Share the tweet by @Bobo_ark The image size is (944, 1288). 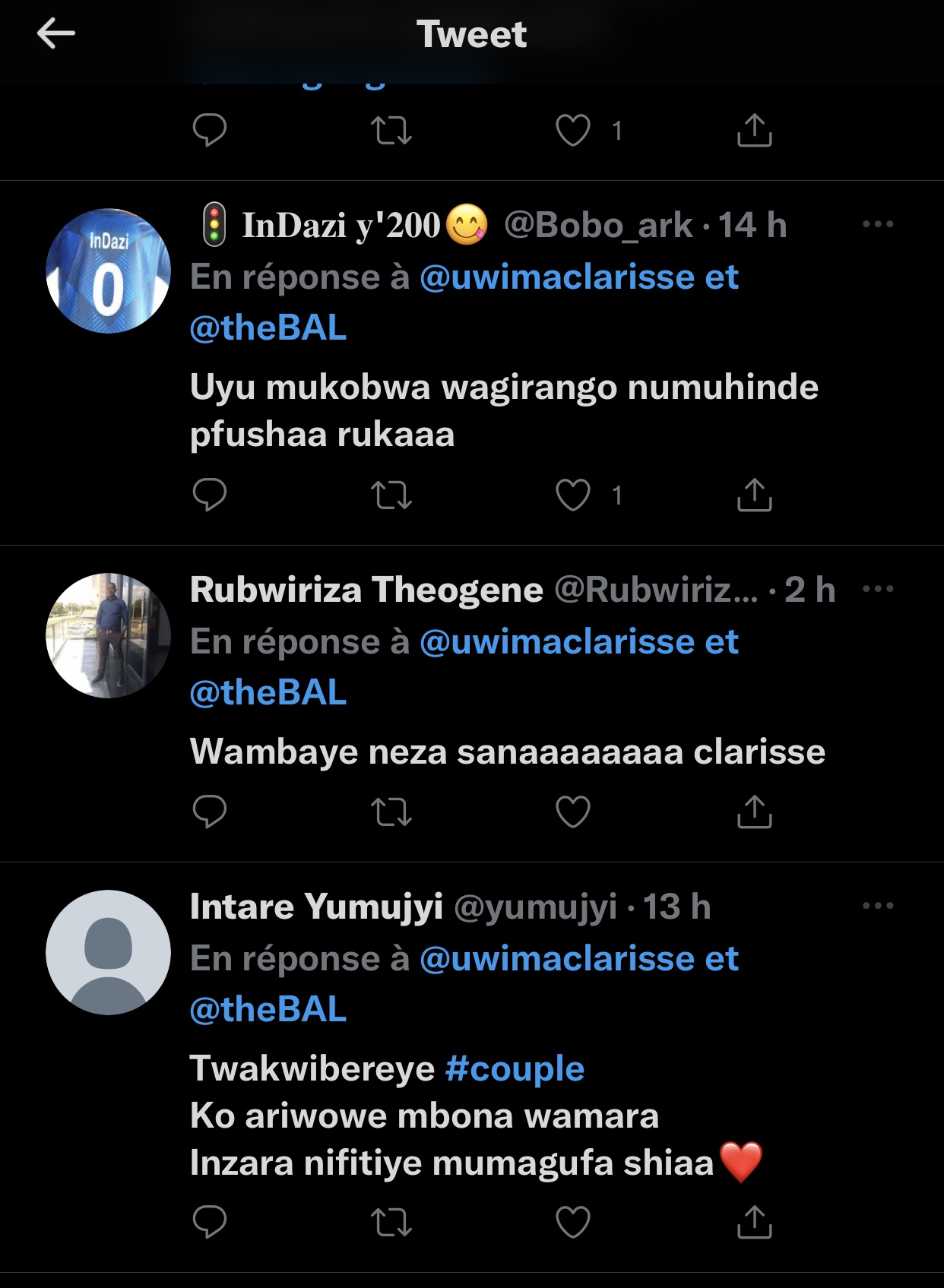click(754, 495)
